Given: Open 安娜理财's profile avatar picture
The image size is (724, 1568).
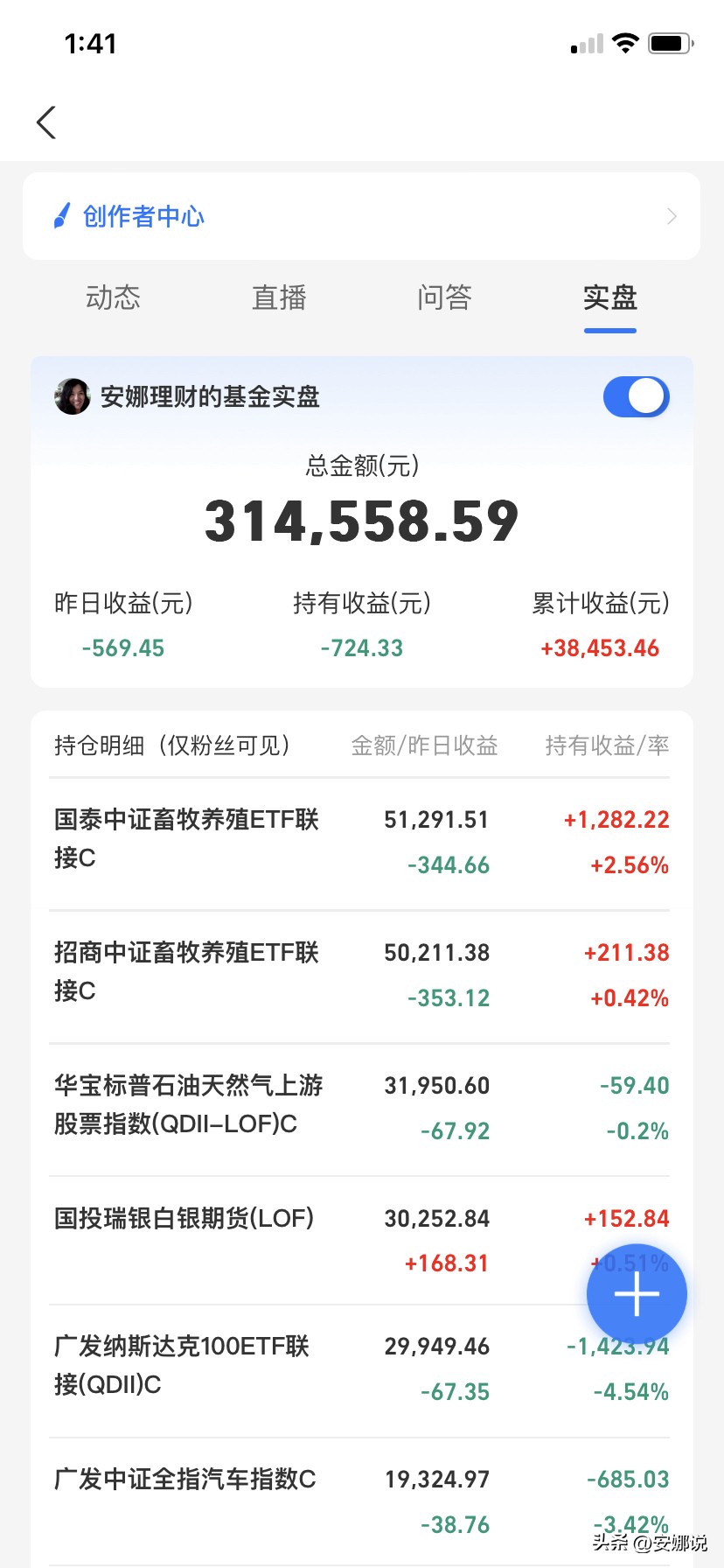Looking at the screenshot, I should [73, 395].
